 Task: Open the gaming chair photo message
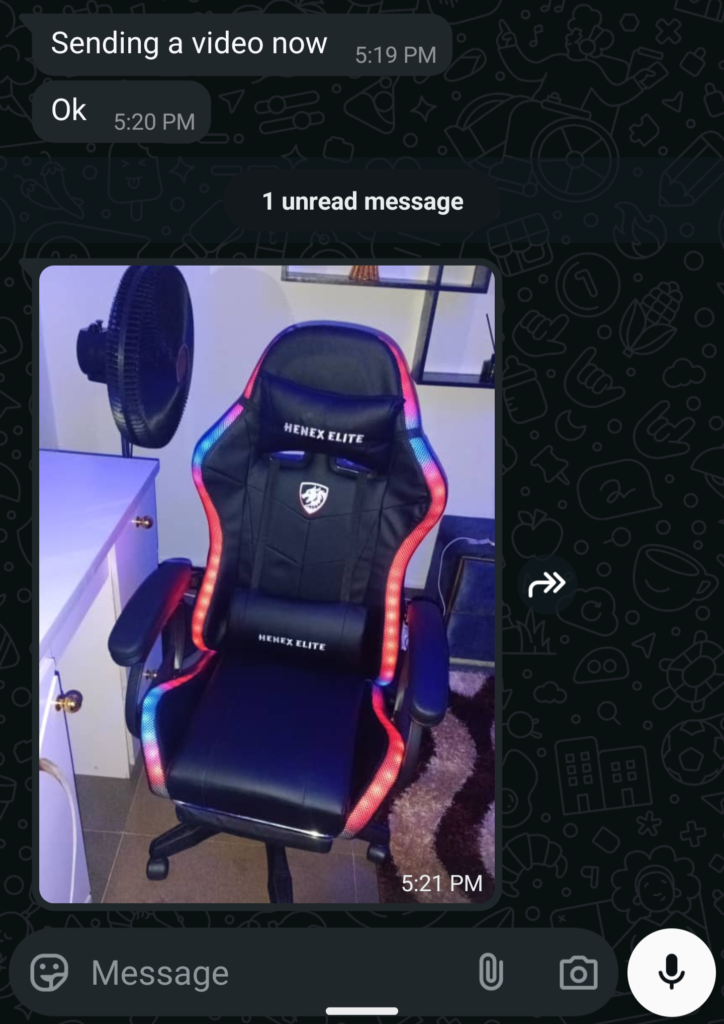(267, 583)
